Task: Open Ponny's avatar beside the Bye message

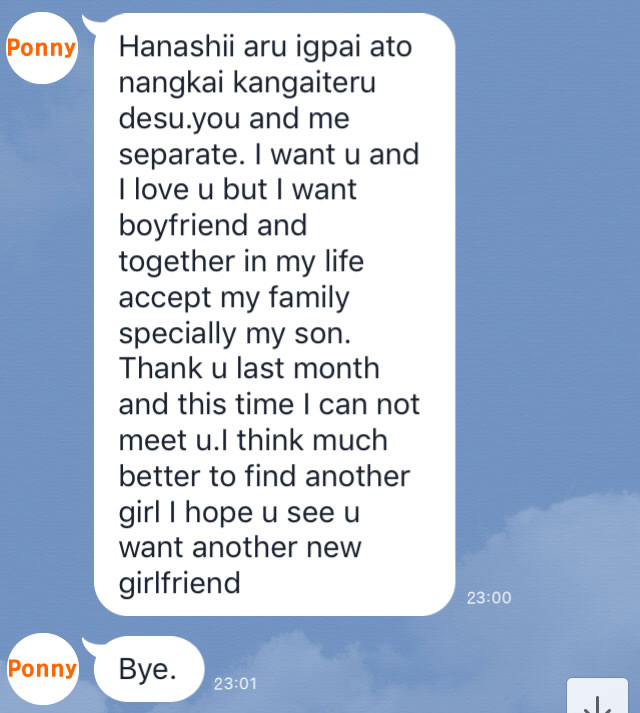Action: (x=42, y=668)
